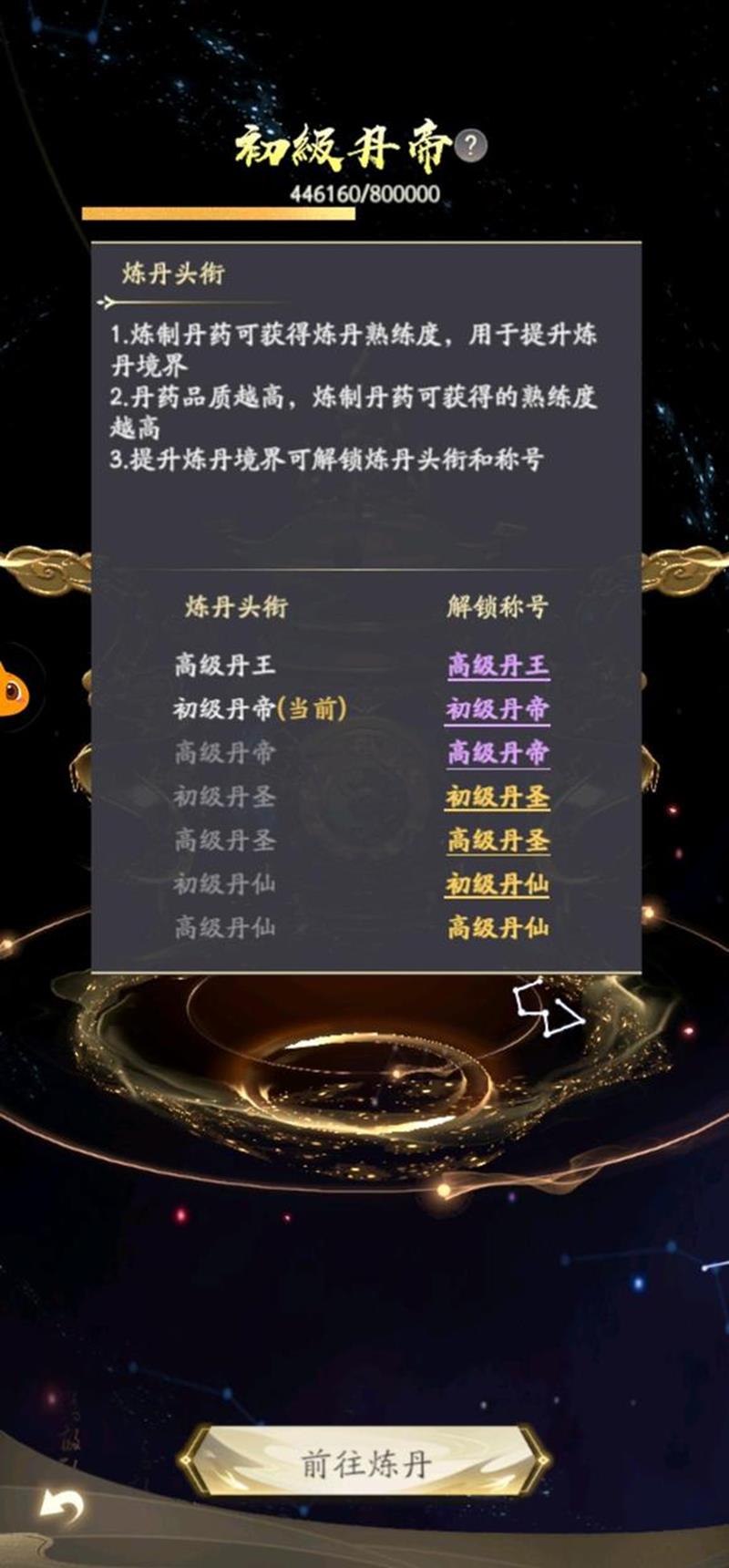This screenshot has height=1568, width=729.
Task: View the gold 高级丹圣 title link
Action: 498,841
